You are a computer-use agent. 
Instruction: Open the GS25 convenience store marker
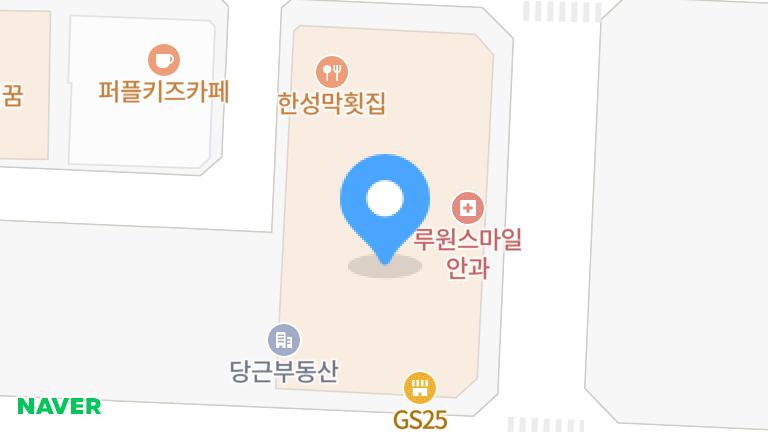pyautogui.click(x=420, y=388)
